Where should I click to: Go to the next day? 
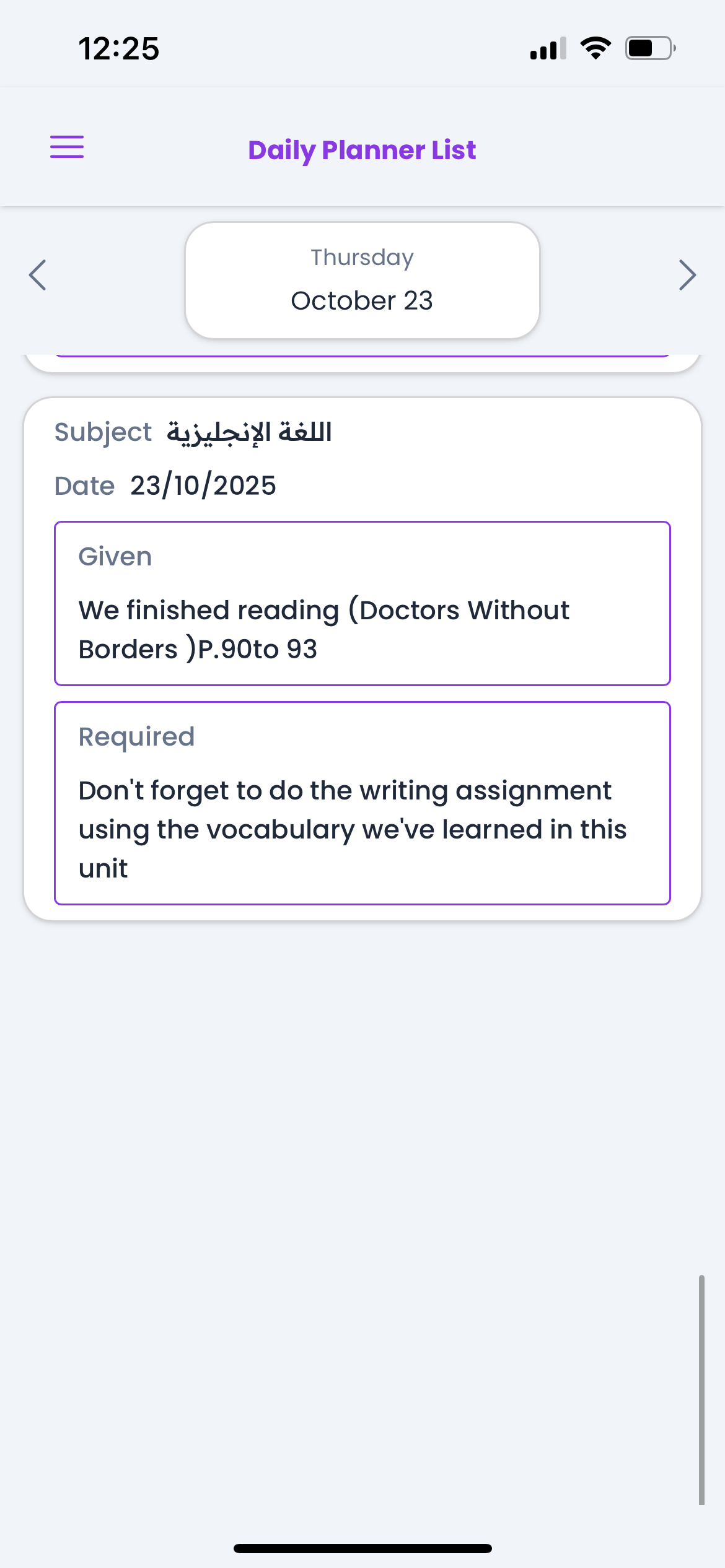tap(687, 275)
